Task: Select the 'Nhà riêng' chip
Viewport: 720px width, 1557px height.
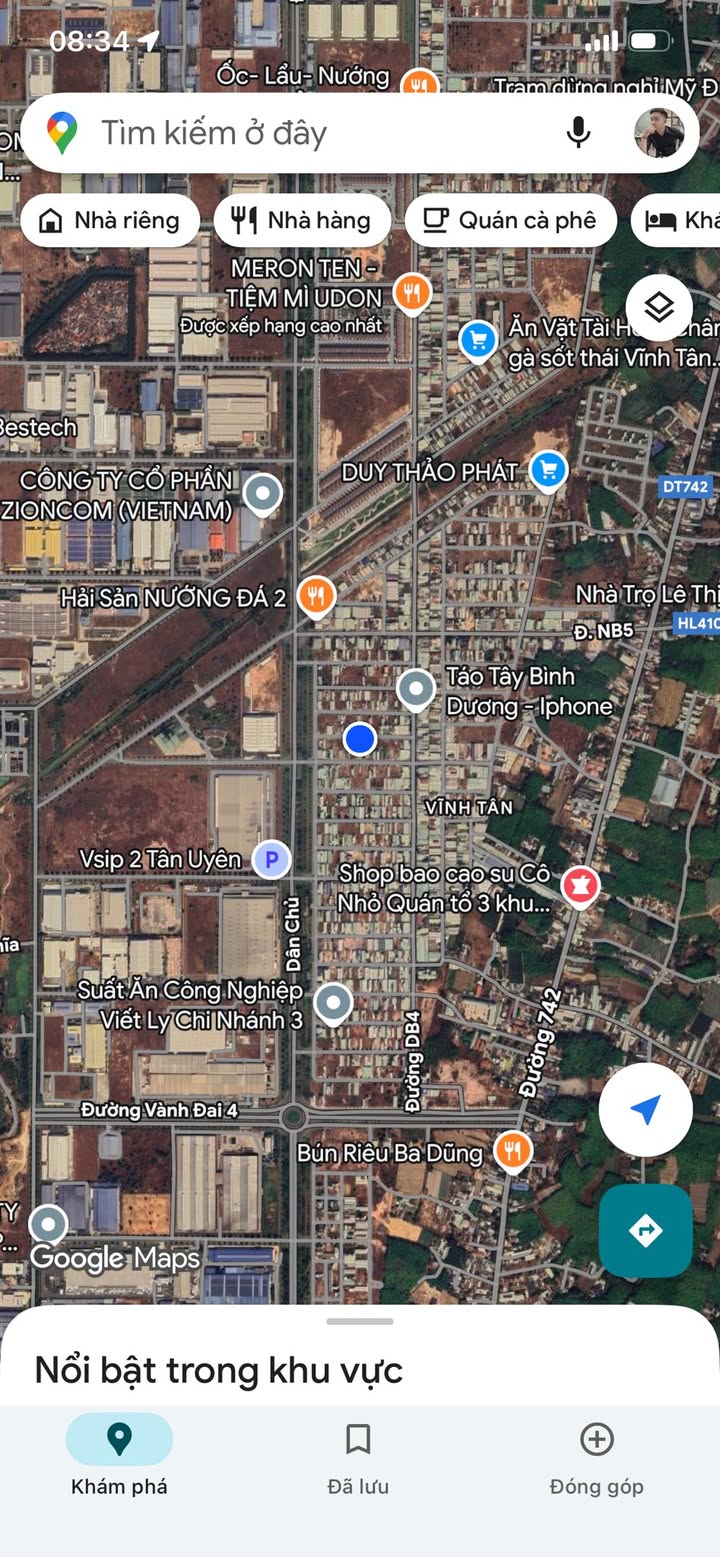Action: pyautogui.click(x=108, y=221)
